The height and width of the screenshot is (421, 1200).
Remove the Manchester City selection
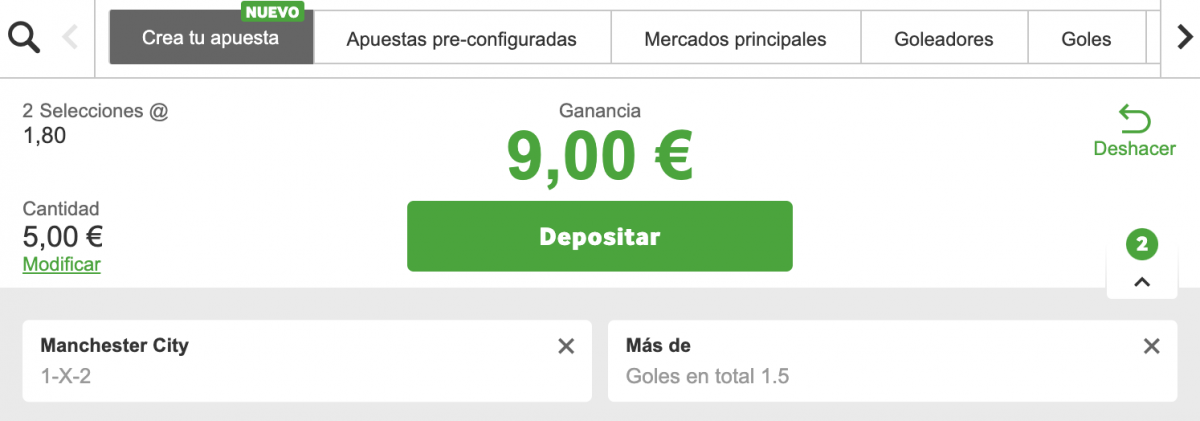pos(566,346)
